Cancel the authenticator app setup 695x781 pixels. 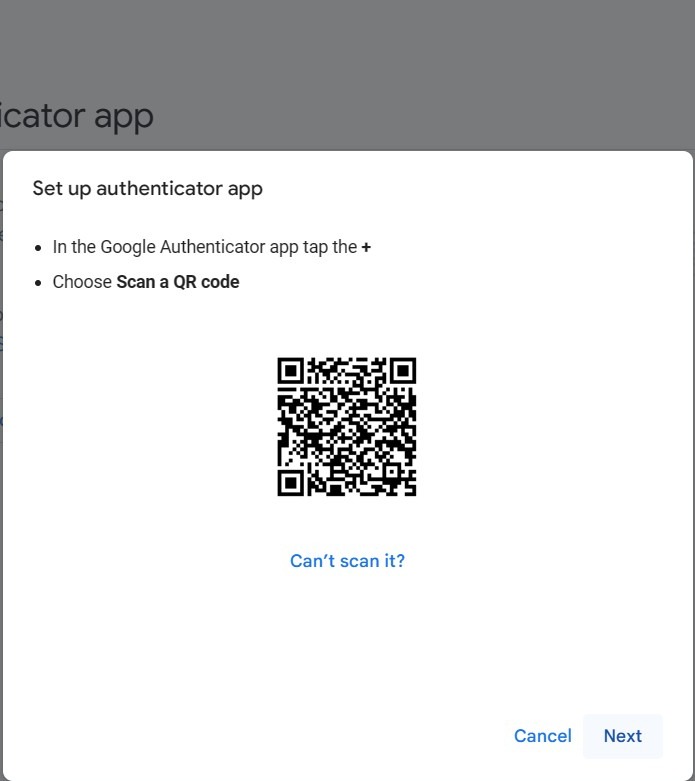click(x=542, y=736)
